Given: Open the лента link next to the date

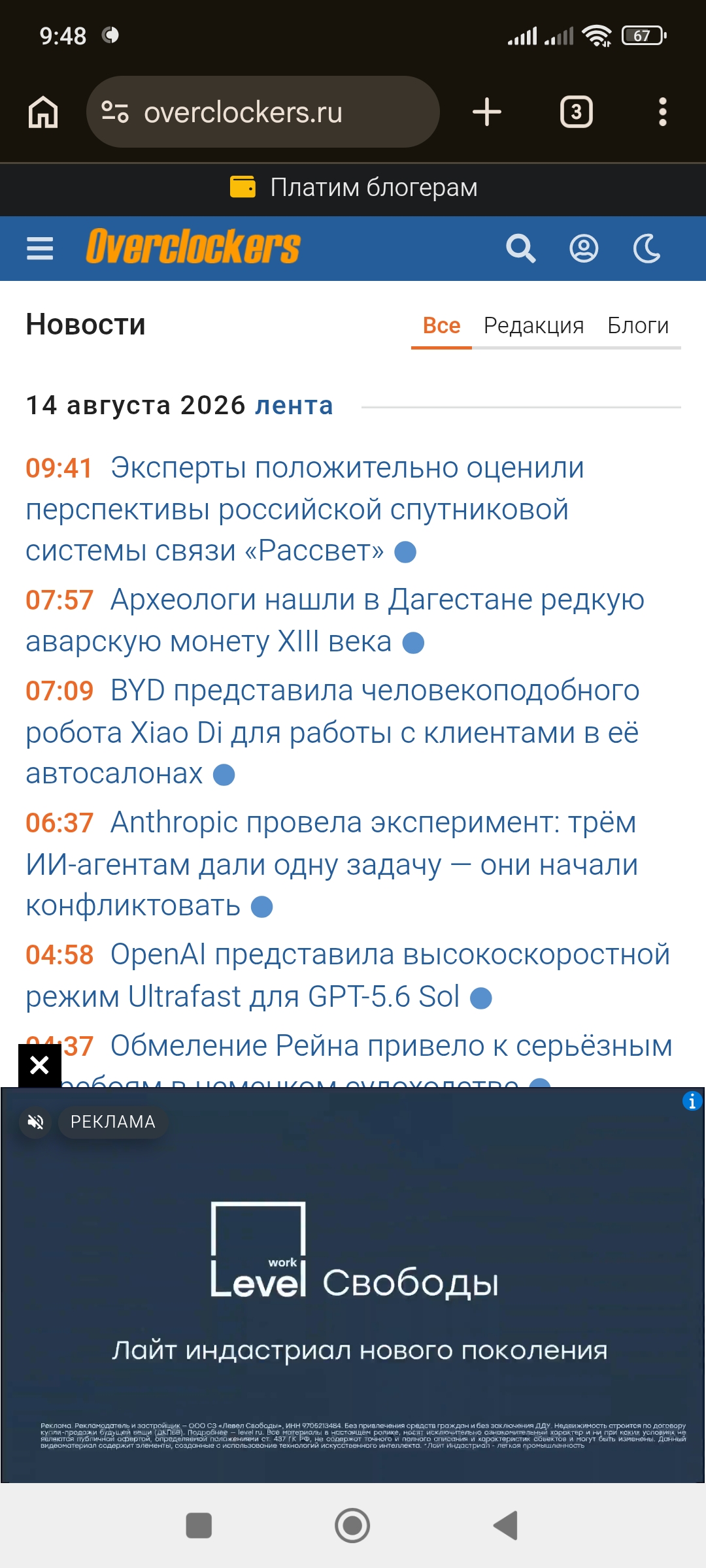Looking at the screenshot, I should [x=294, y=406].
